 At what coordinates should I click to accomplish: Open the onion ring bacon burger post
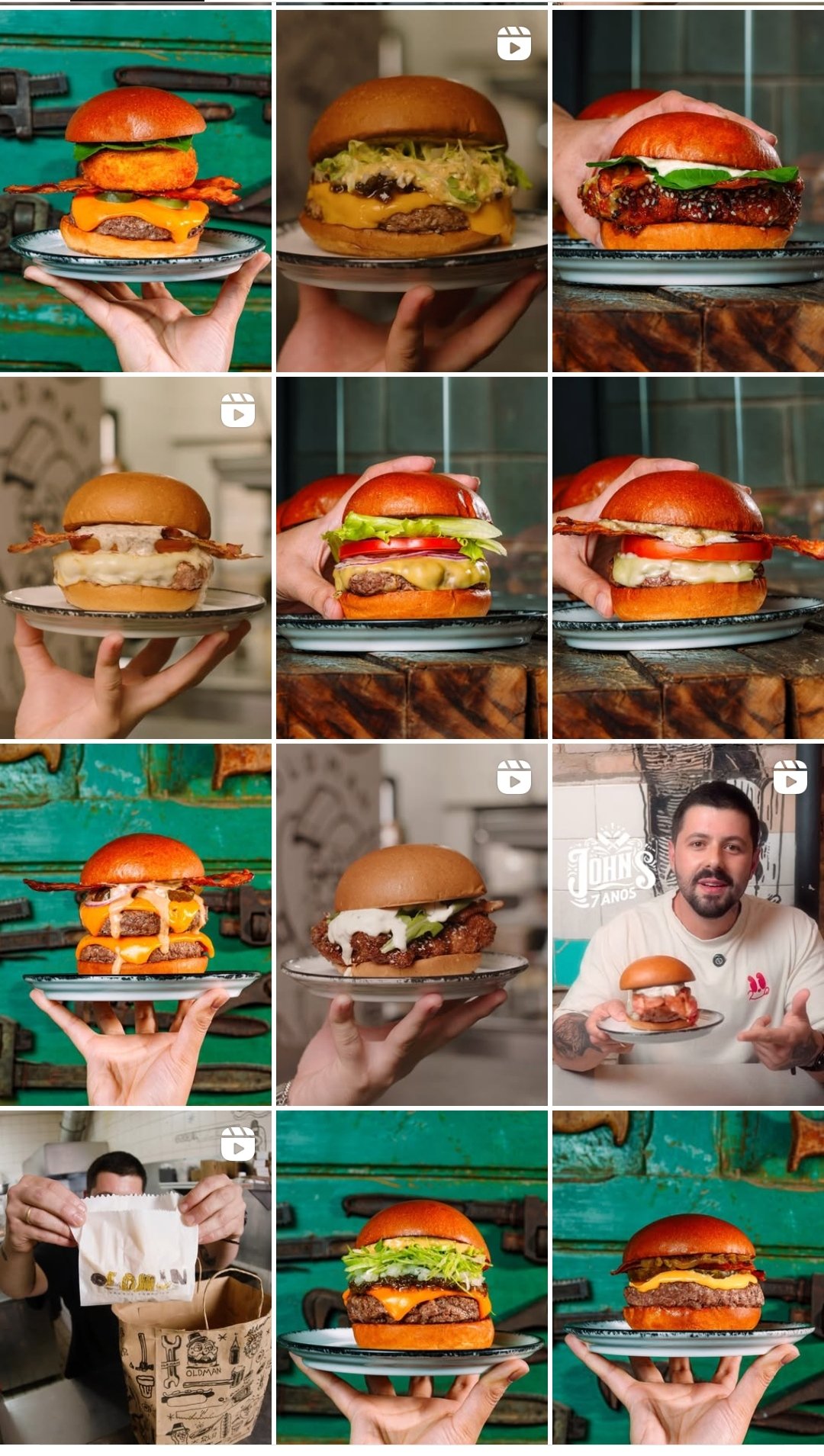(136, 191)
